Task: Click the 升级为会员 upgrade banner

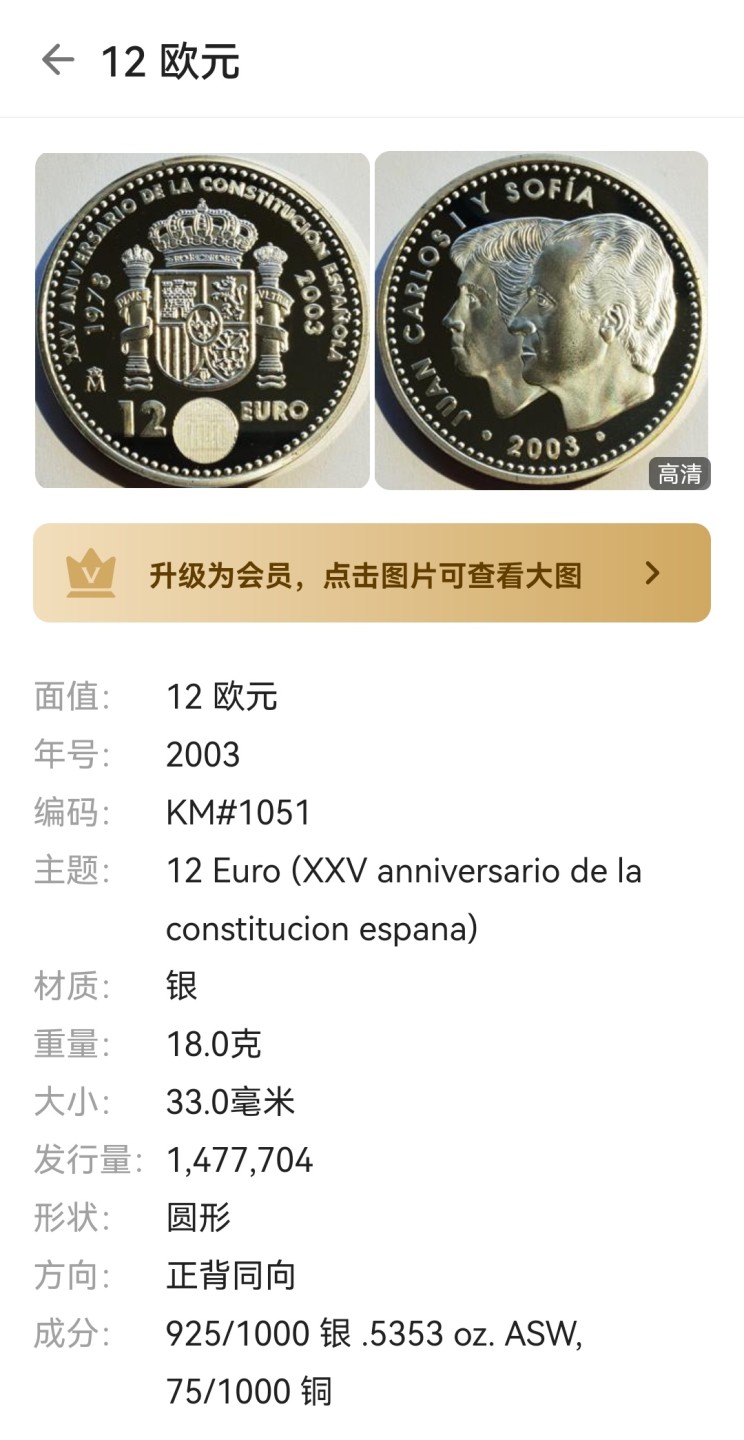Action: (372, 571)
